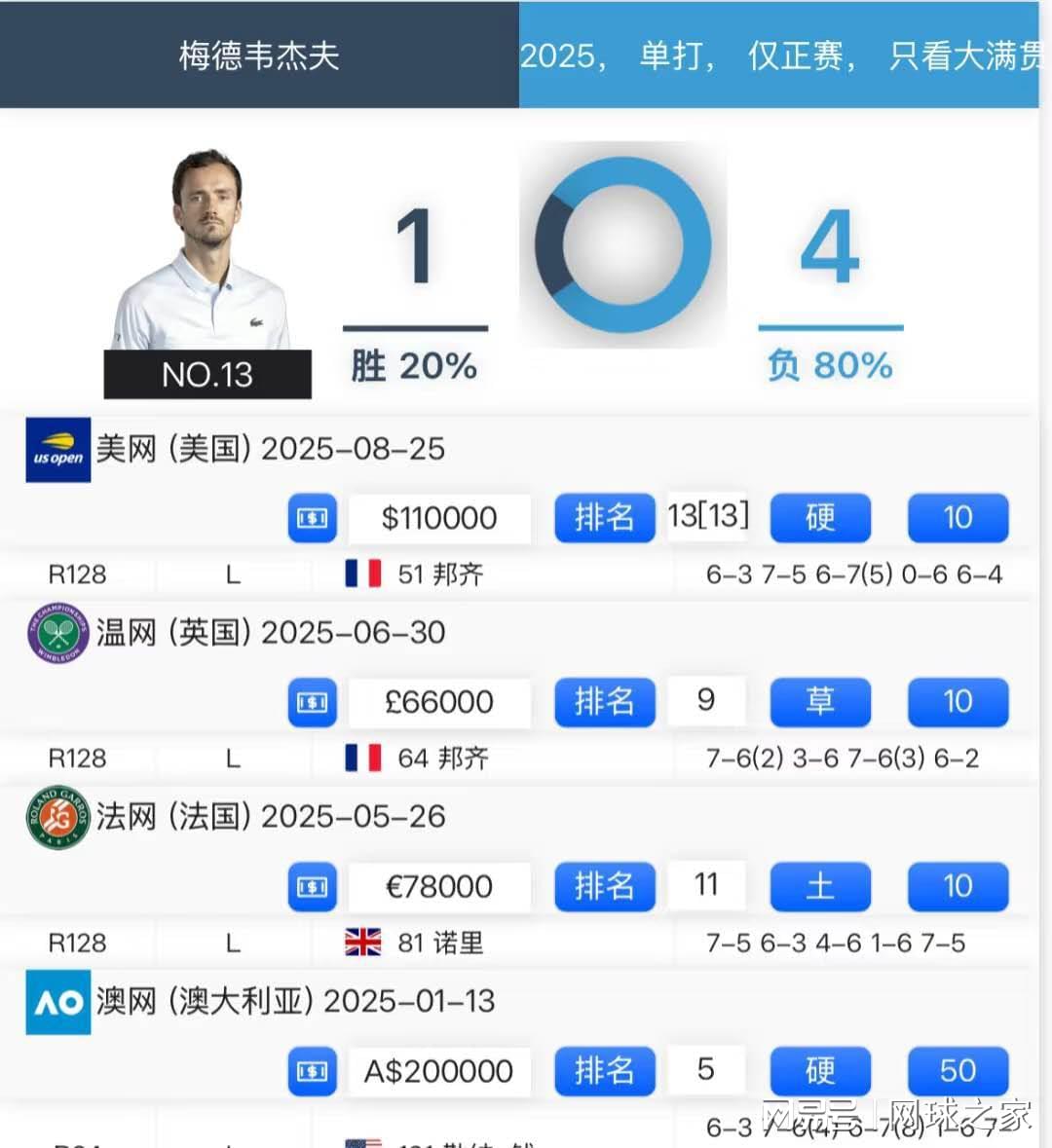The width and height of the screenshot is (1052, 1148).
Task: Open the 美网 2025-08-25 tournament entry
Action: 270,449
